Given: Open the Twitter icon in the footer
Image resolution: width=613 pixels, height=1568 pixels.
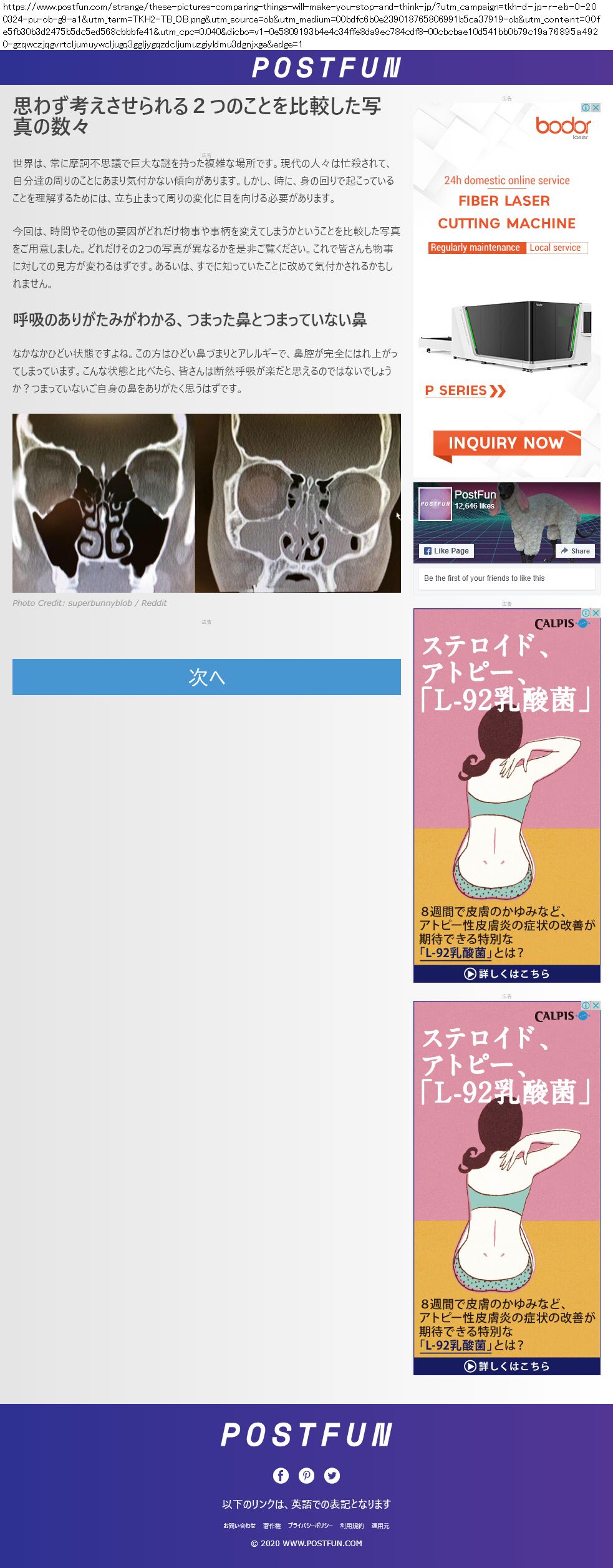Looking at the screenshot, I should point(332,1475).
